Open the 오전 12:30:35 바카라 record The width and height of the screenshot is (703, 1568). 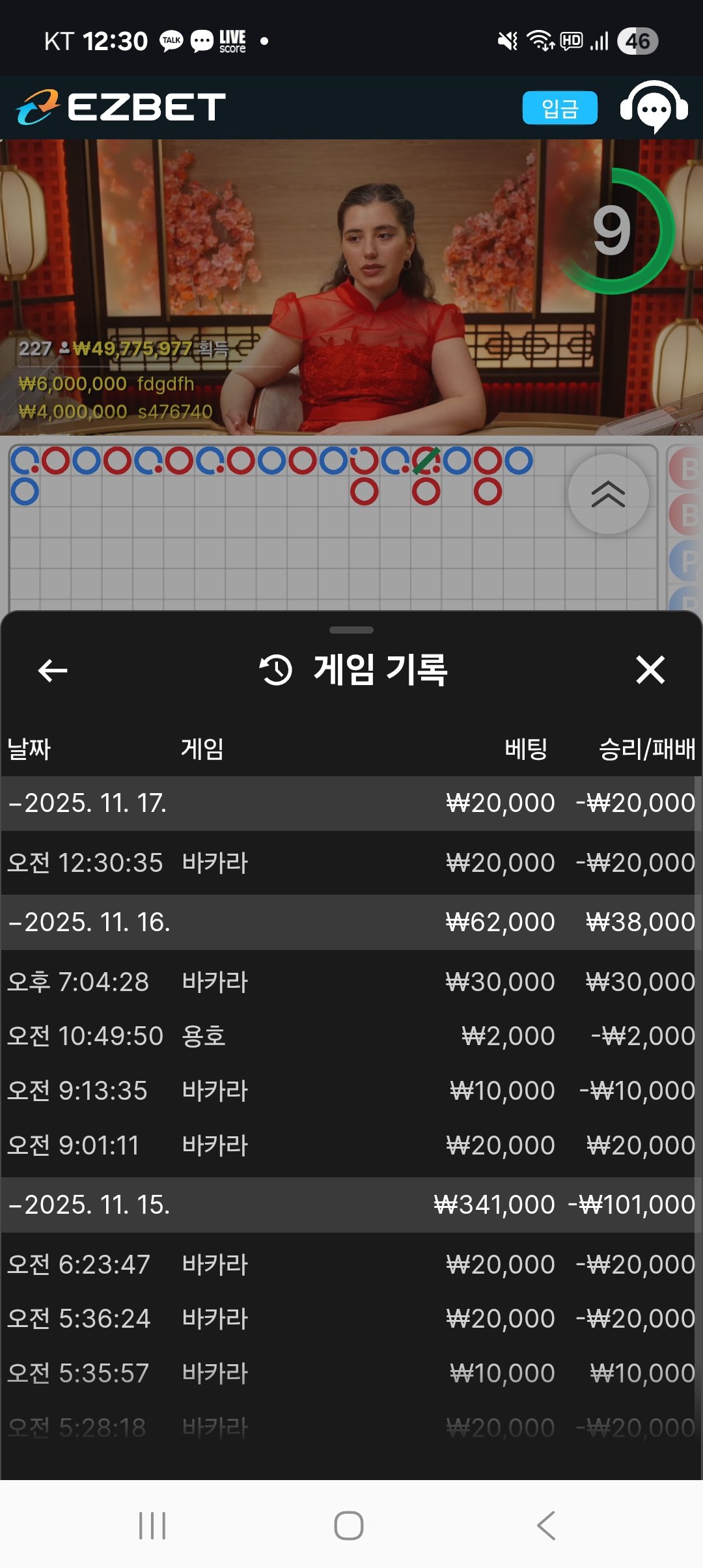pos(351,863)
